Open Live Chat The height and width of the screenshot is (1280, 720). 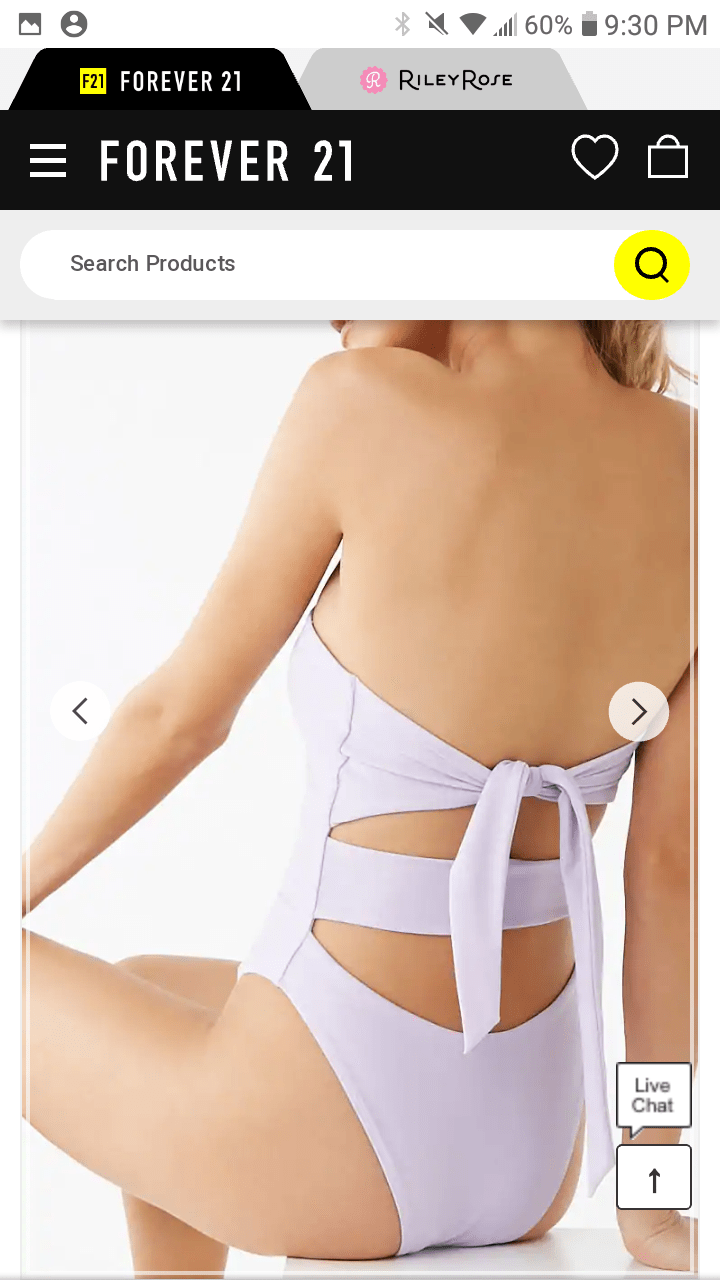point(652,1096)
